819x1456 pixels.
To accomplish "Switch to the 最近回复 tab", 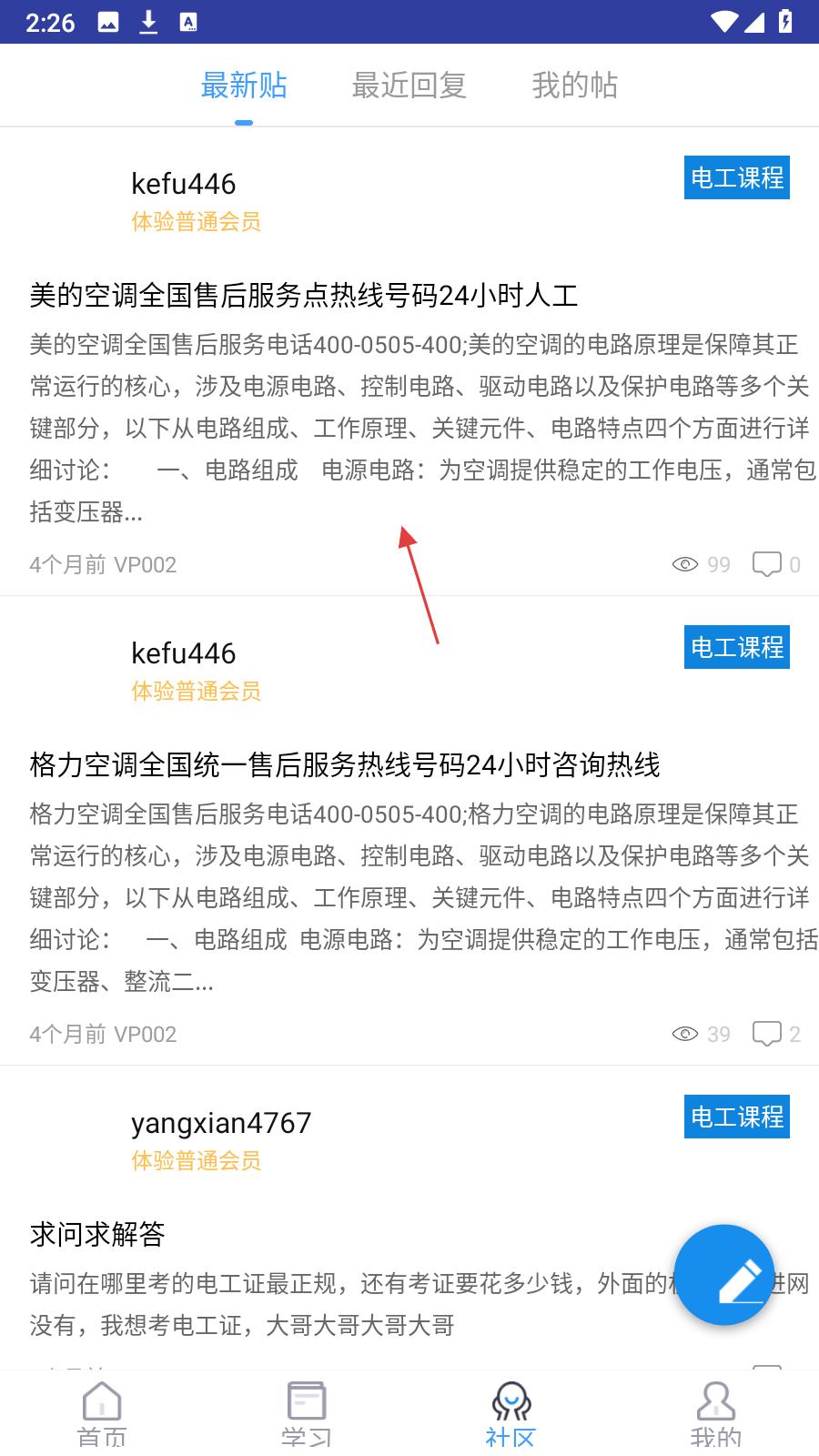I will [409, 86].
